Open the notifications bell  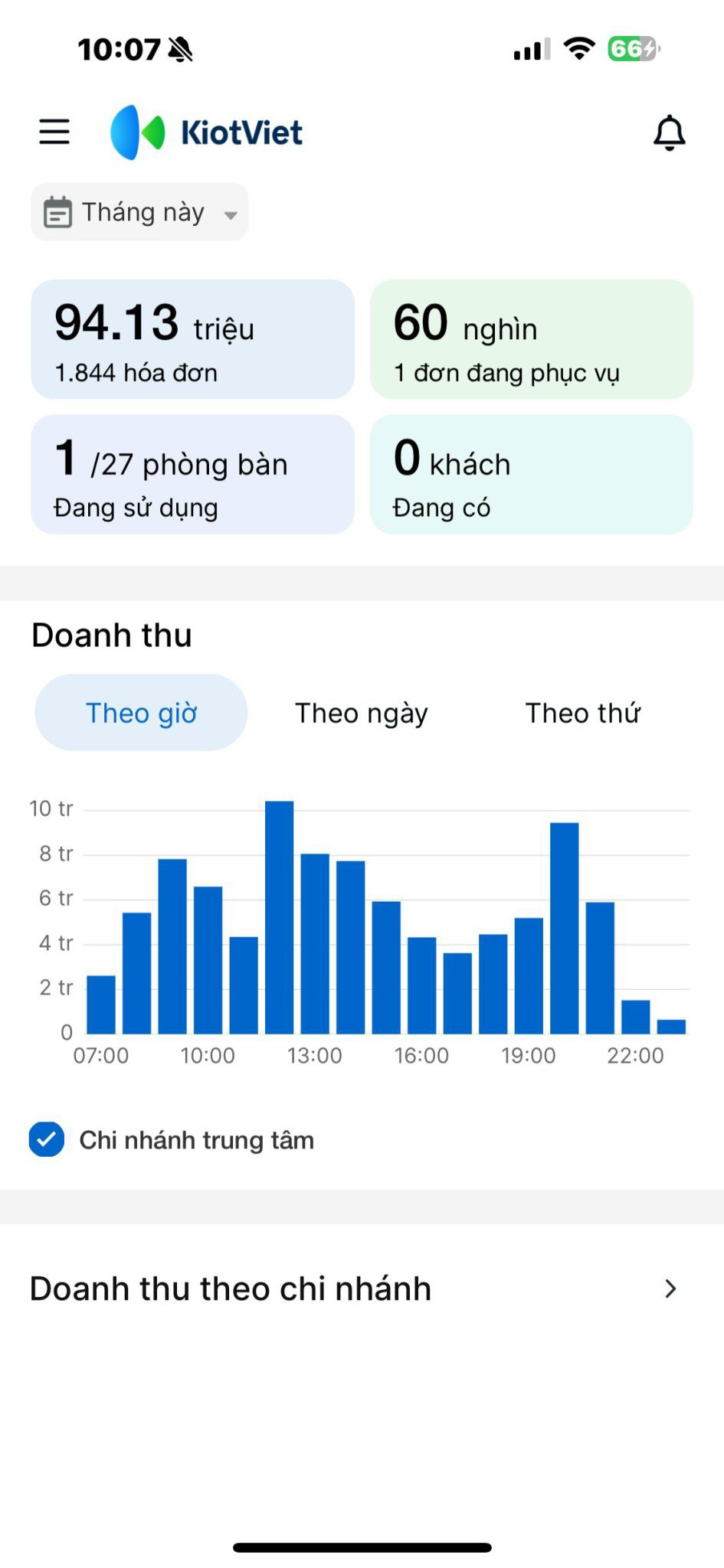[x=669, y=132]
